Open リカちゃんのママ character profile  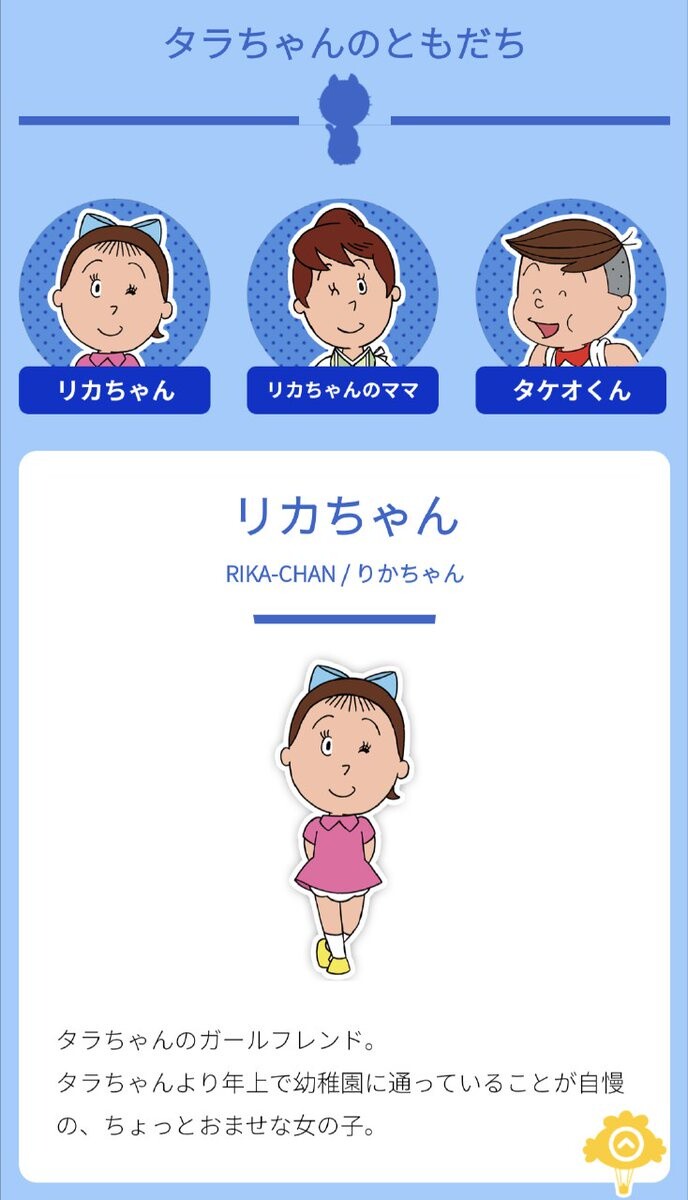pos(342,390)
